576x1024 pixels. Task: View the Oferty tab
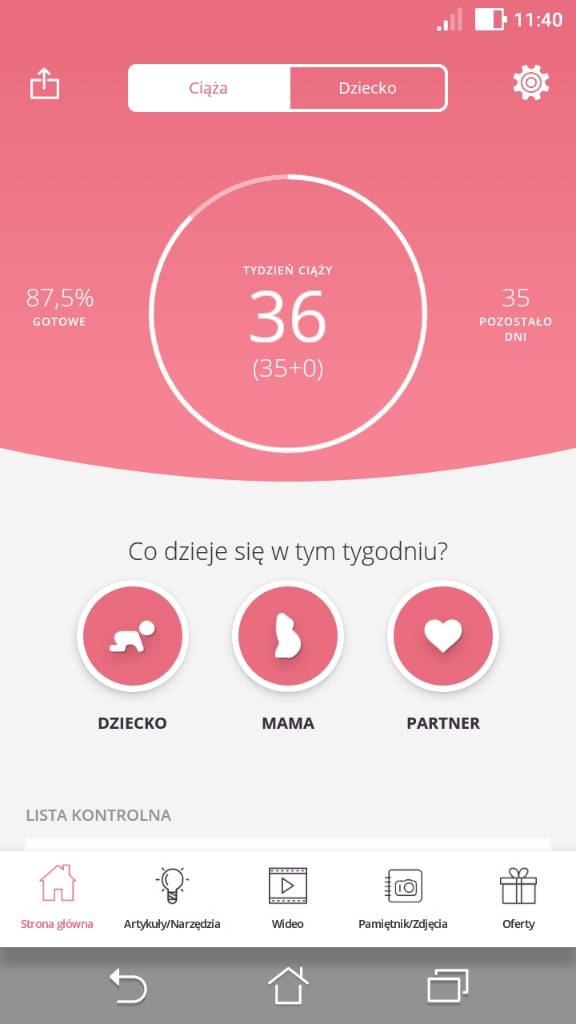519,898
